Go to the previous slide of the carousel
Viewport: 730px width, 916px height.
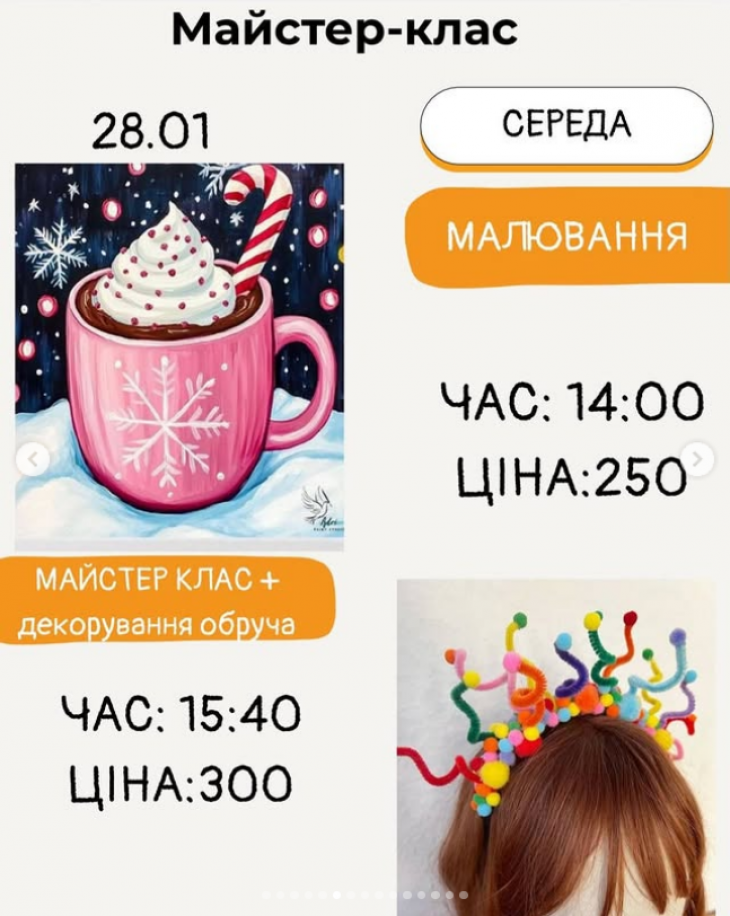[33, 460]
